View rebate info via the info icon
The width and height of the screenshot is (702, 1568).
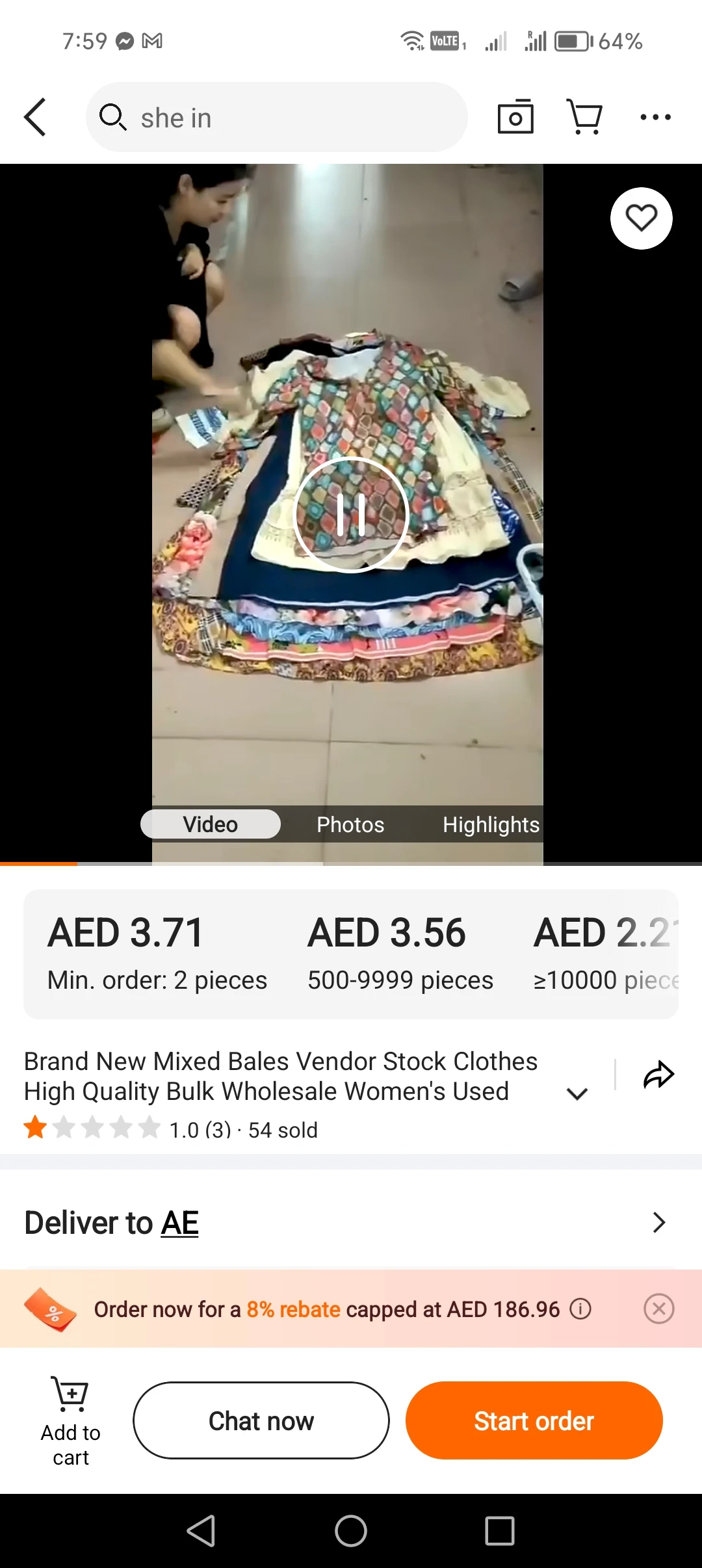580,1309
